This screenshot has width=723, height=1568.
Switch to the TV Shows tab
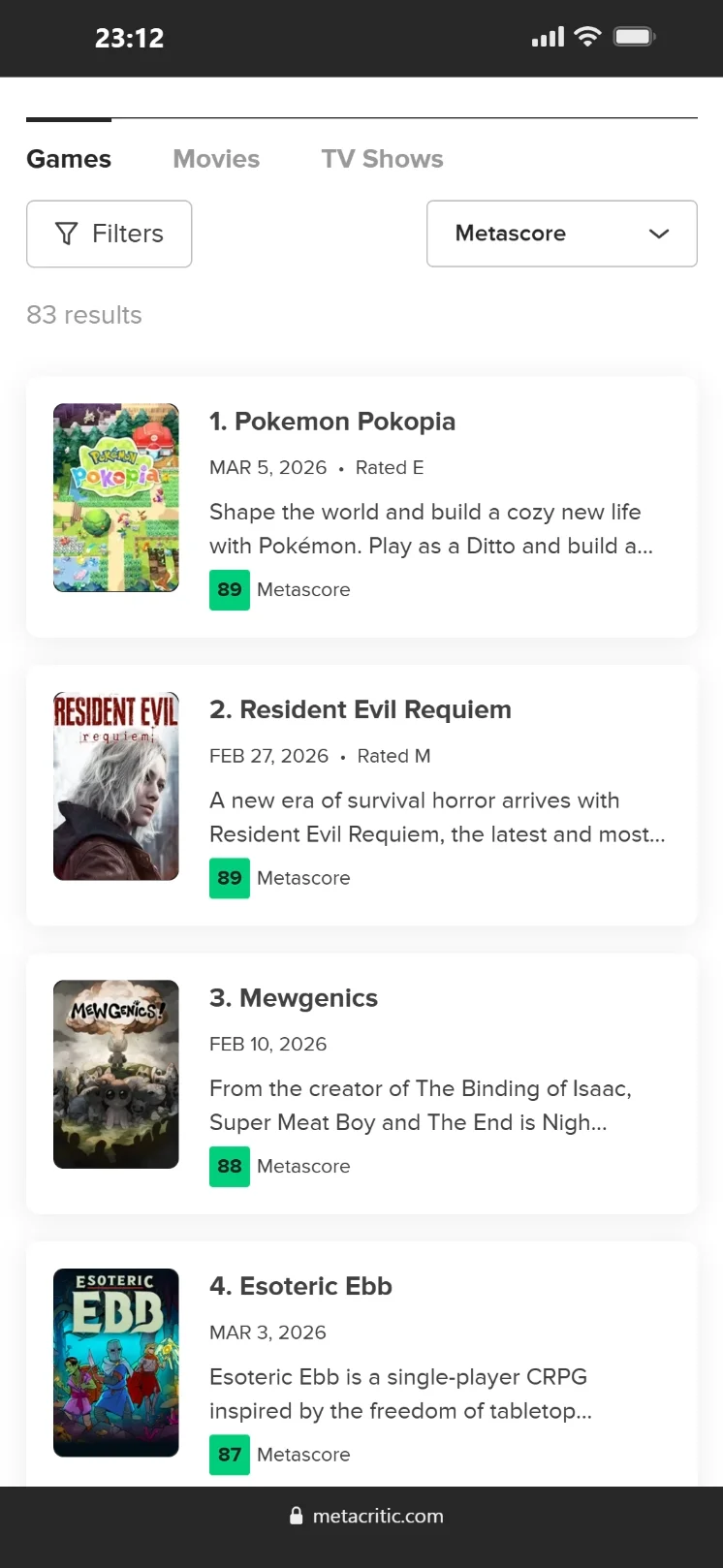click(x=382, y=159)
